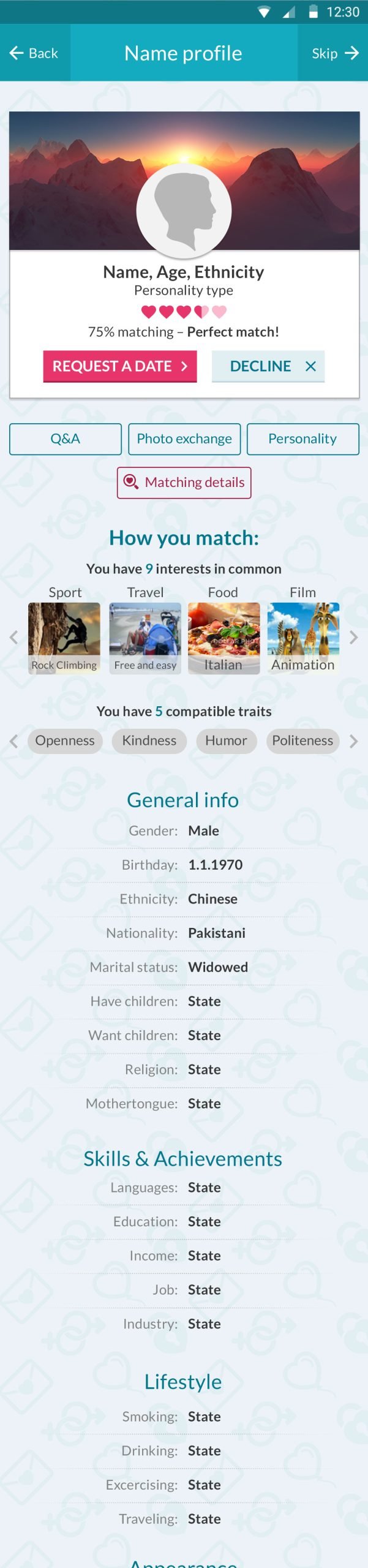The height and width of the screenshot is (1568, 368).
Task: Select the Openness trait chip
Action: point(65,741)
